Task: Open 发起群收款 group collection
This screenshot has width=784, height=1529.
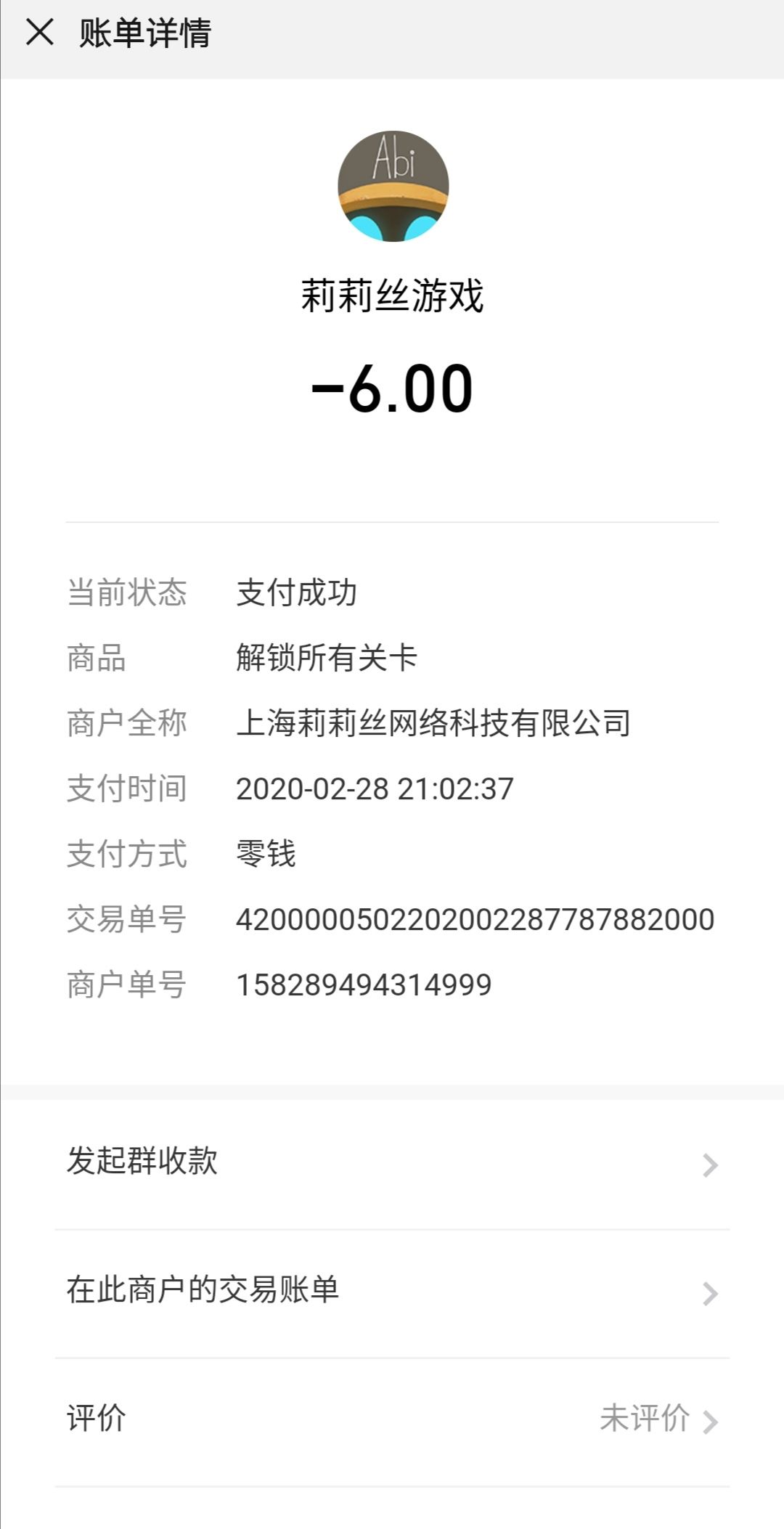Action: (392, 1164)
